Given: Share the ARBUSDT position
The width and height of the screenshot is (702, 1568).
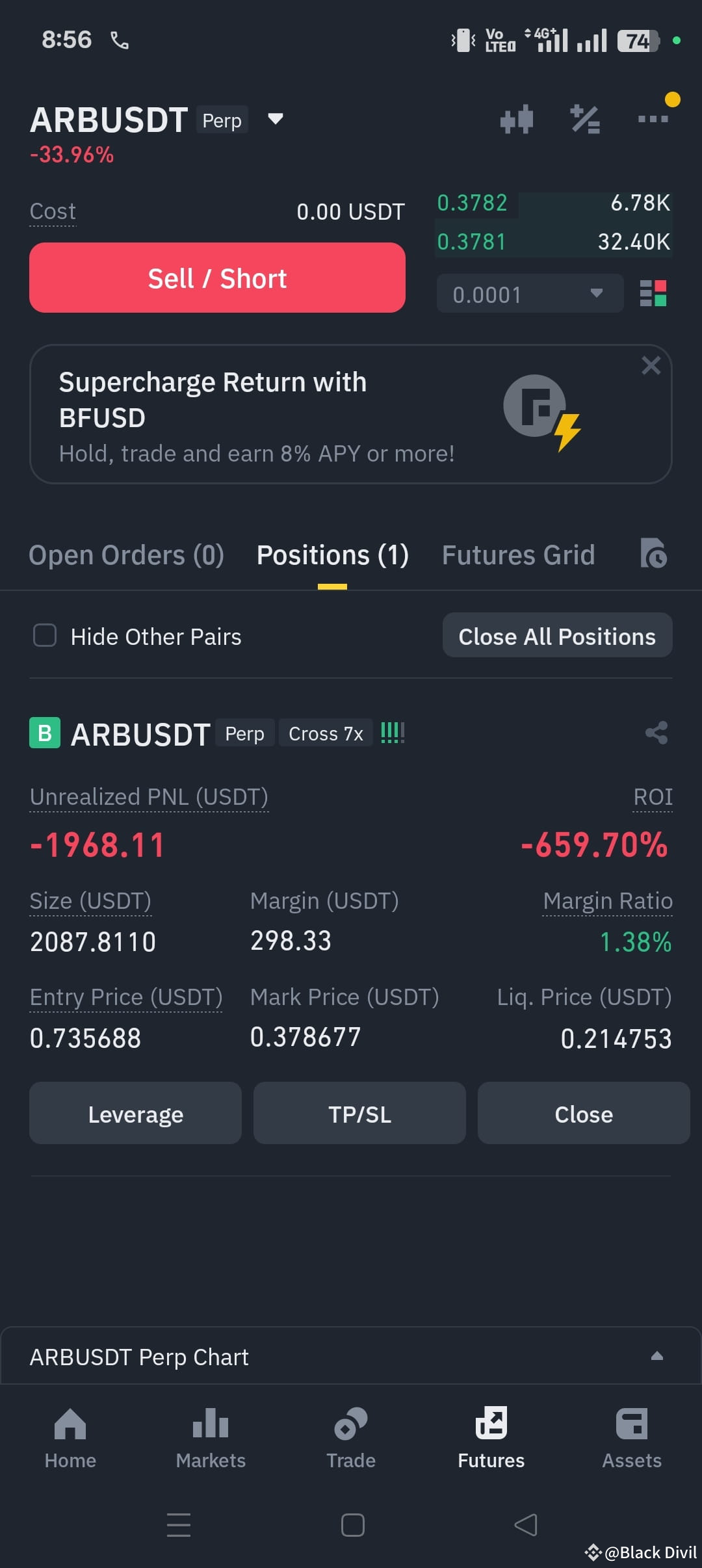Looking at the screenshot, I should (656, 733).
